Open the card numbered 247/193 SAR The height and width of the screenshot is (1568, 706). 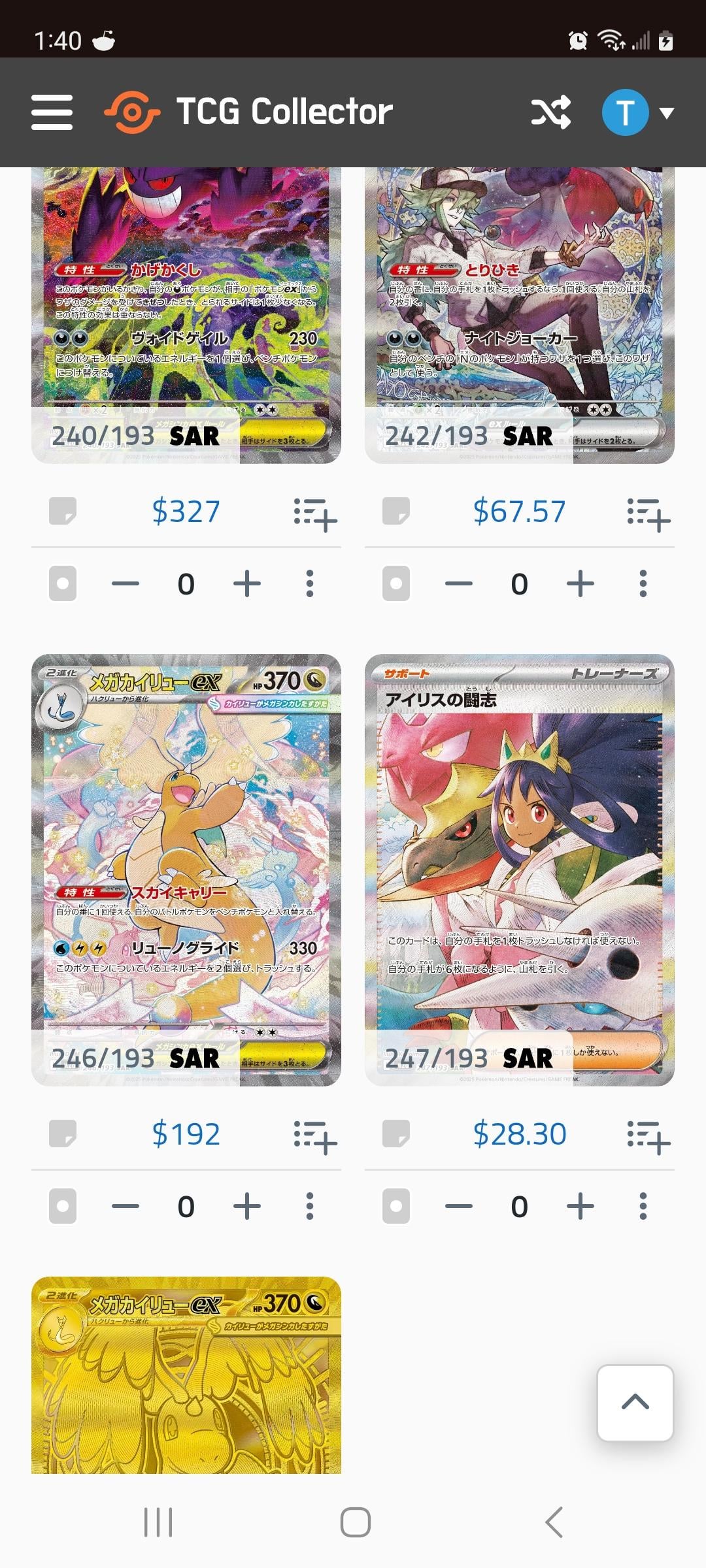520,869
